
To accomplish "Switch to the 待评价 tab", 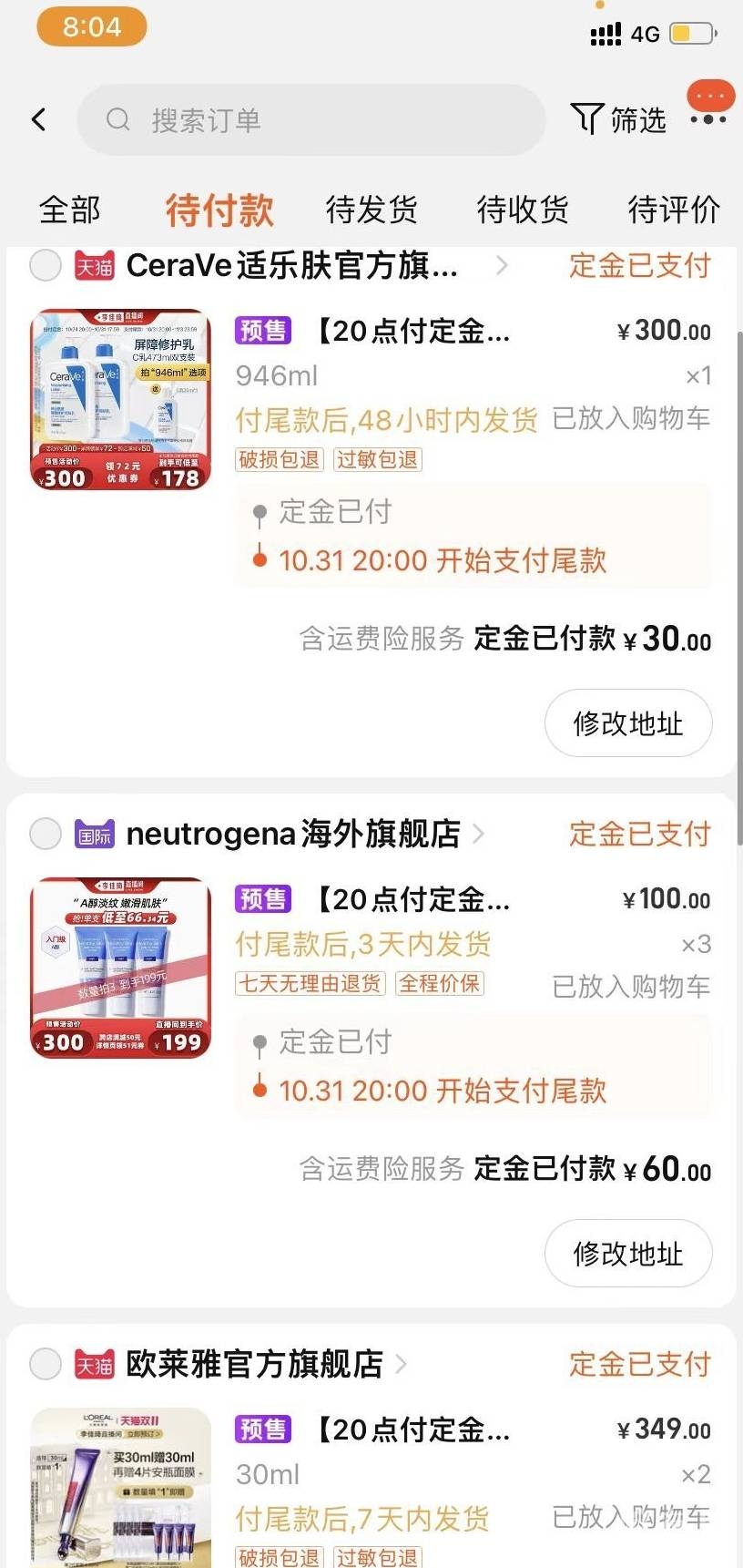I will (x=674, y=210).
